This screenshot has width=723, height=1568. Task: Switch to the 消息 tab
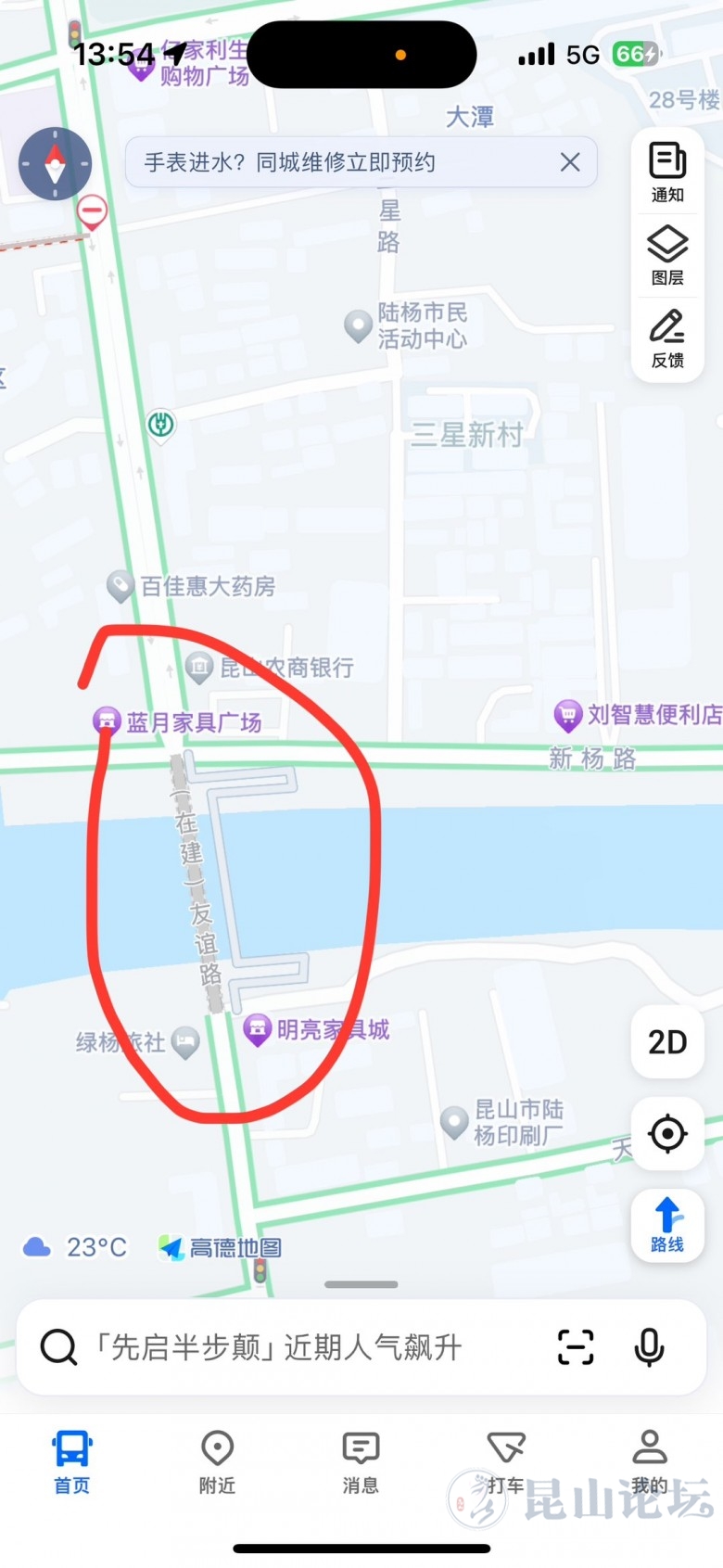pos(361,1462)
